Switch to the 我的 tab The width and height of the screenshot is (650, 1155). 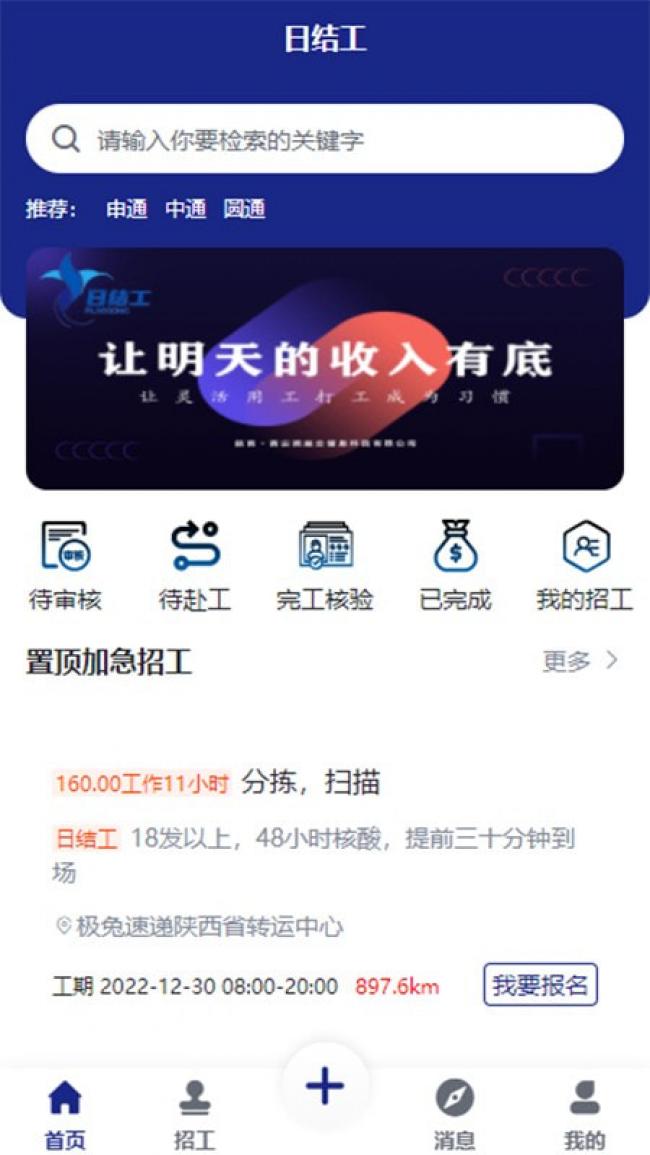(x=585, y=1114)
